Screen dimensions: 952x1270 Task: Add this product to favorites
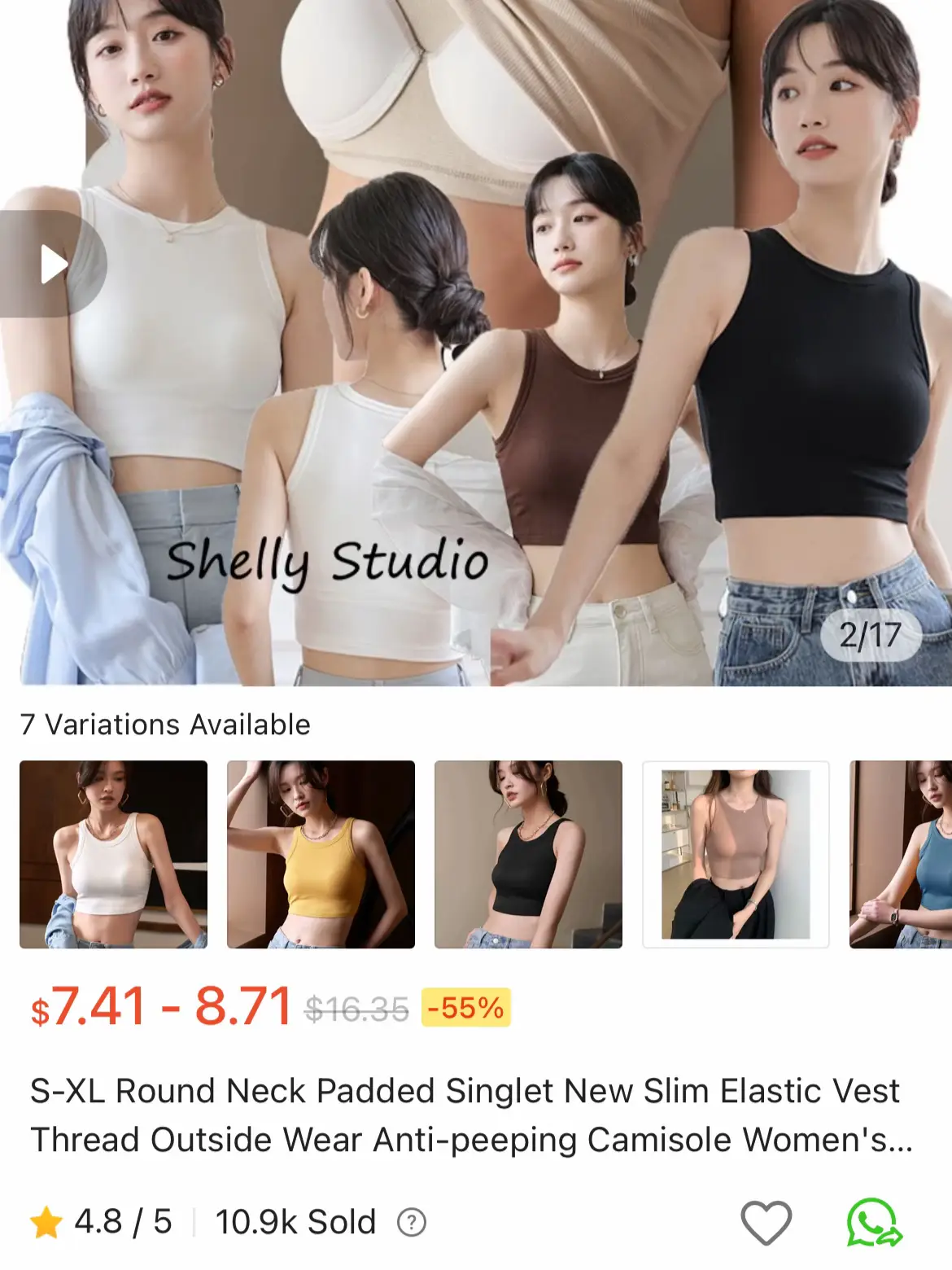766,1222
